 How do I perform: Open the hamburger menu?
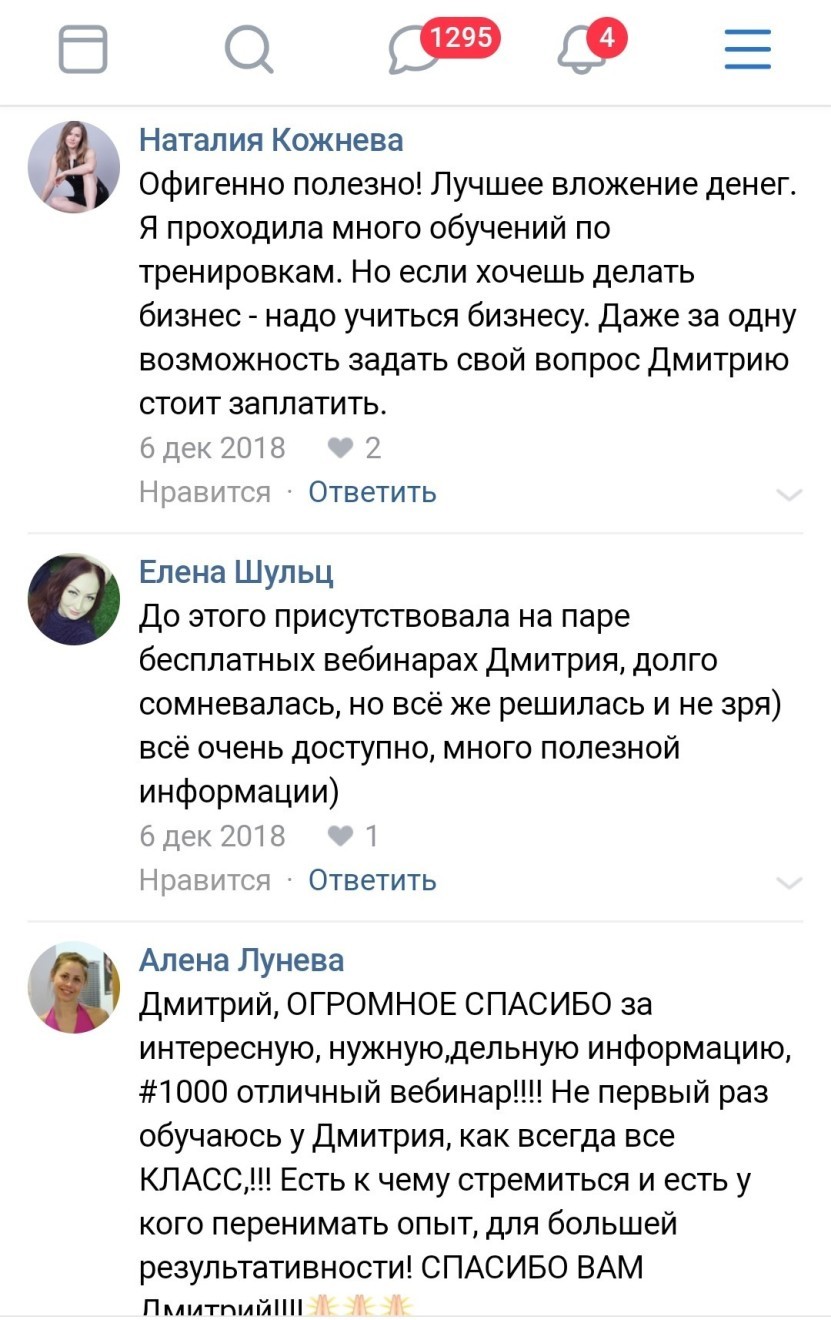tap(747, 49)
